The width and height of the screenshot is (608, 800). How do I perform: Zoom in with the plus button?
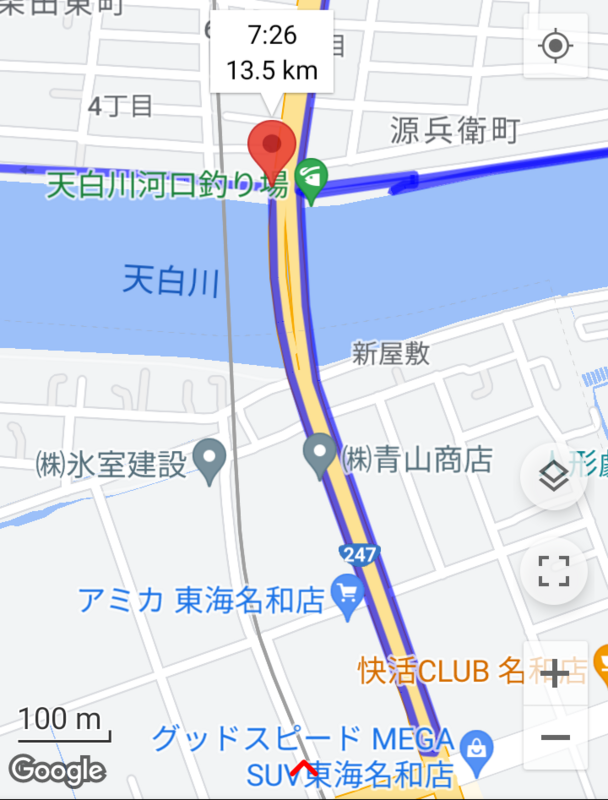(x=554, y=673)
